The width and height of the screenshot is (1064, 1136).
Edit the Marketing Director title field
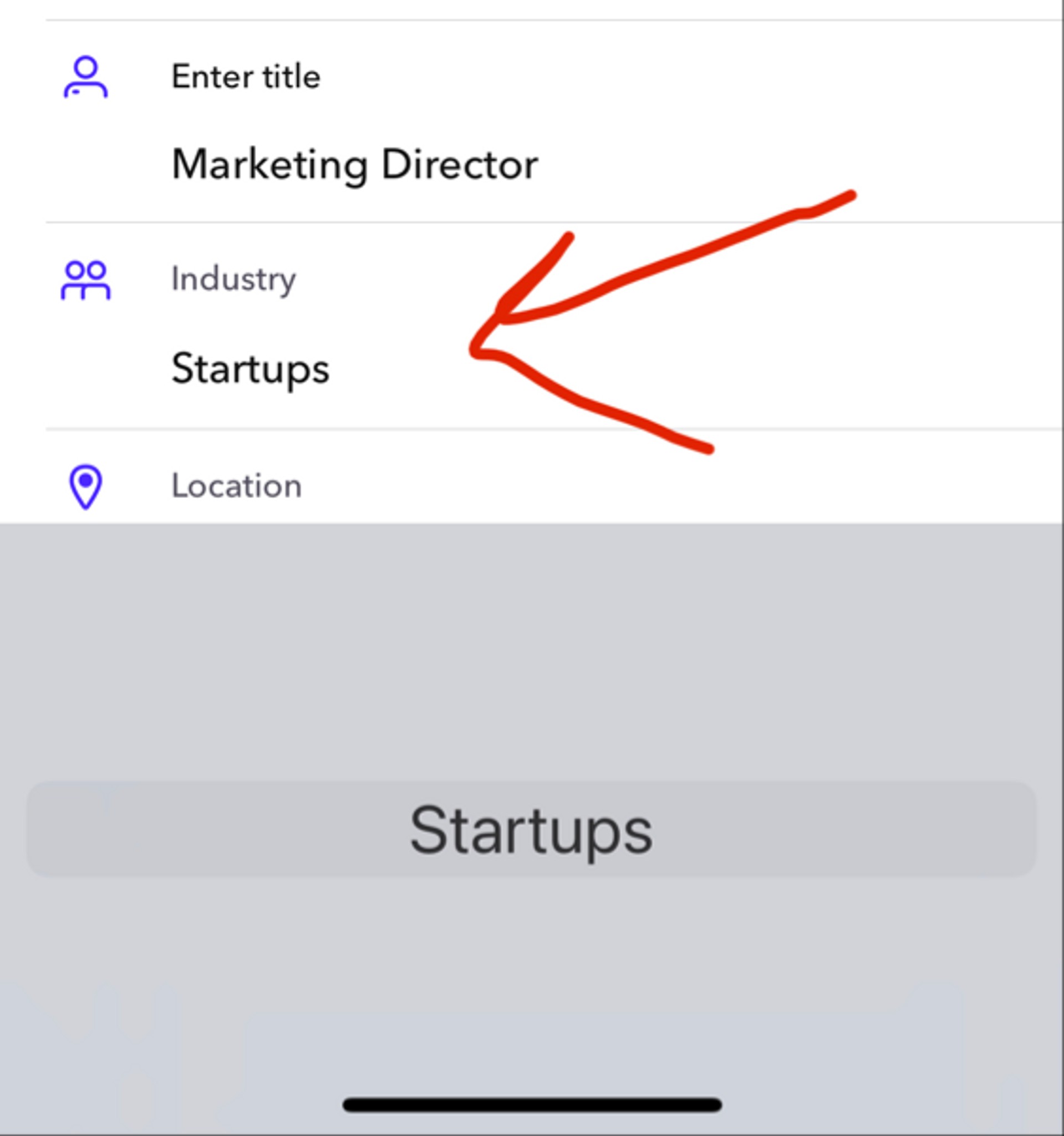[x=354, y=165]
